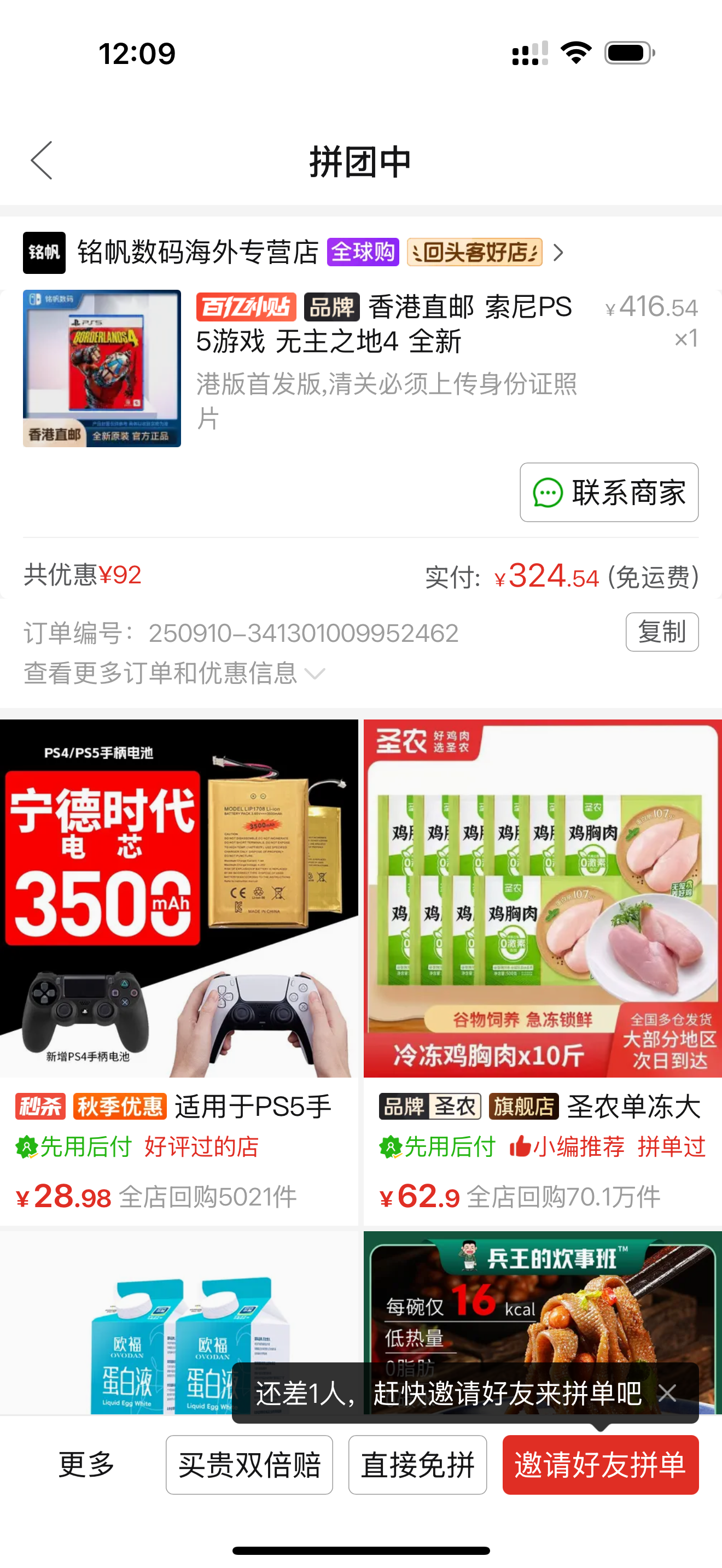Open the 更多 options at the bottom
Image resolution: width=722 pixels, height=1568 pixels.
(x=86, y=1465)
